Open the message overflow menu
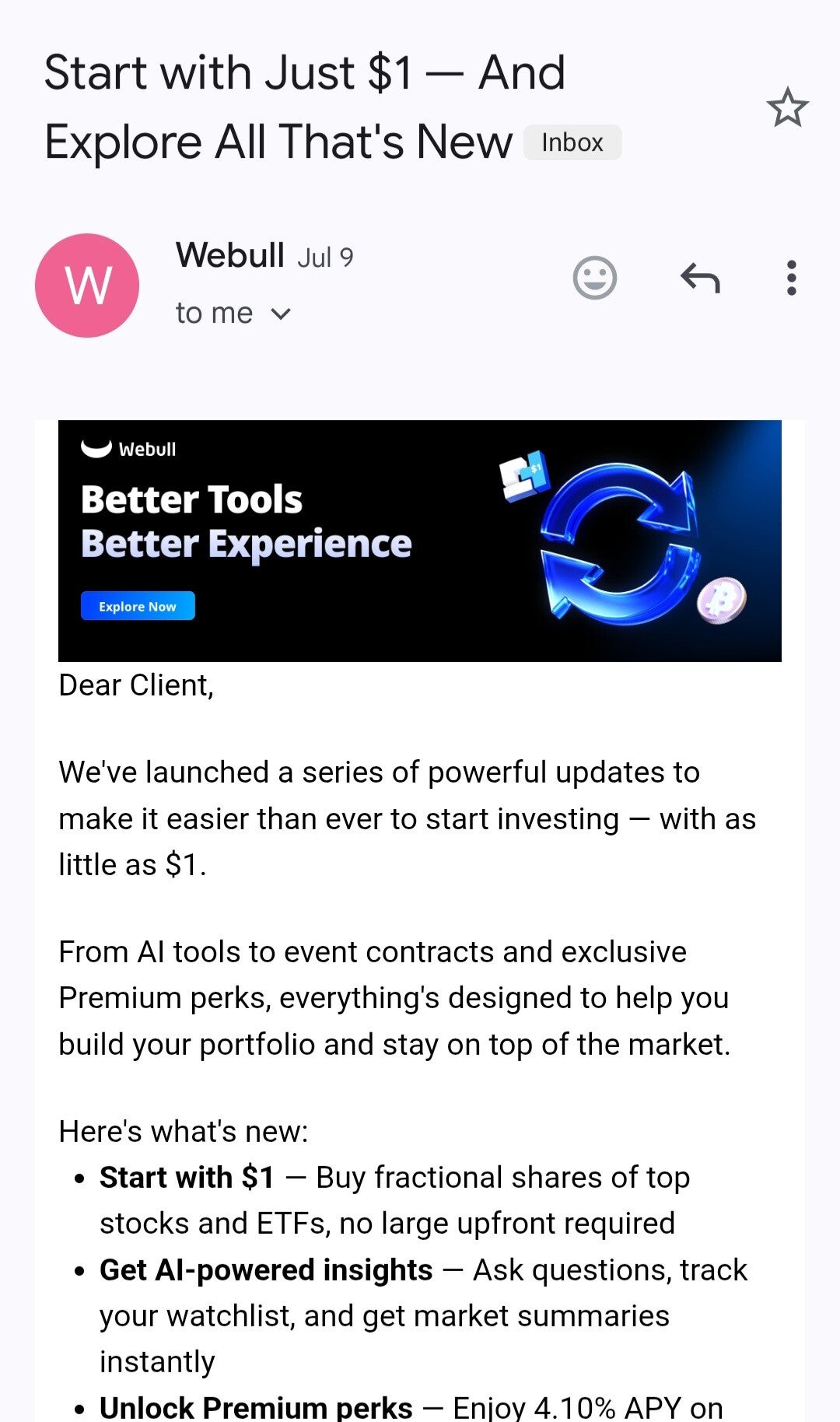Screen dimensions: 840x1422 coord(791,278)
